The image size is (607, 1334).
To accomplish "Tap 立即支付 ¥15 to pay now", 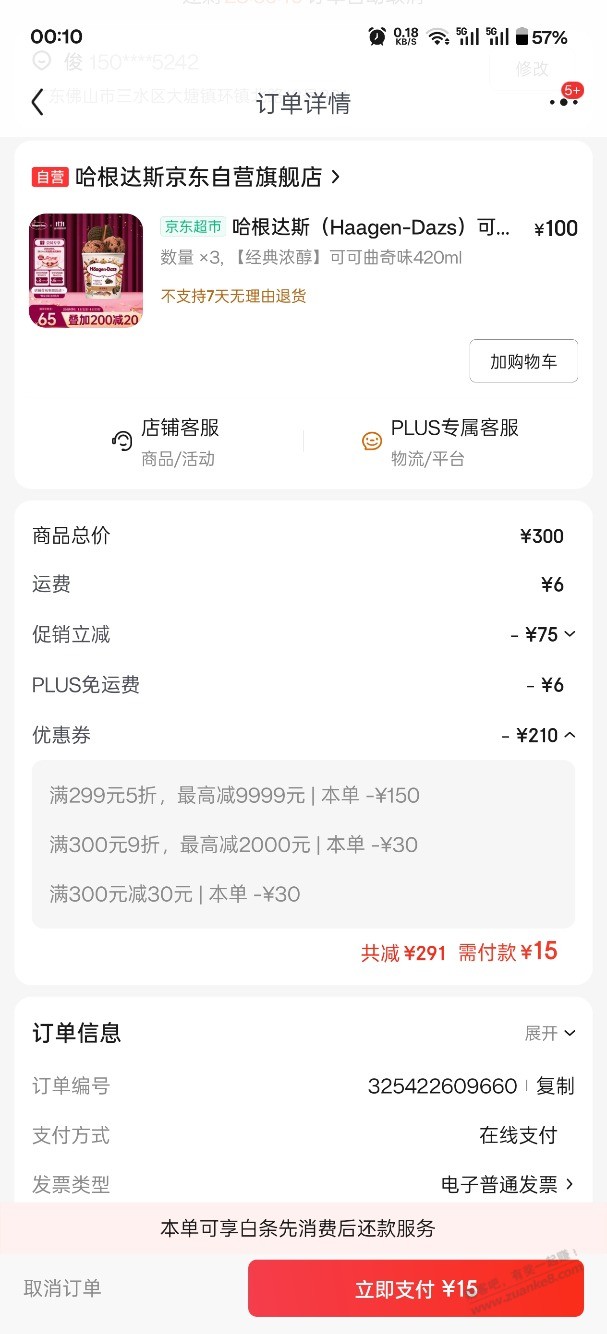I will click(x=416, y=1288).
